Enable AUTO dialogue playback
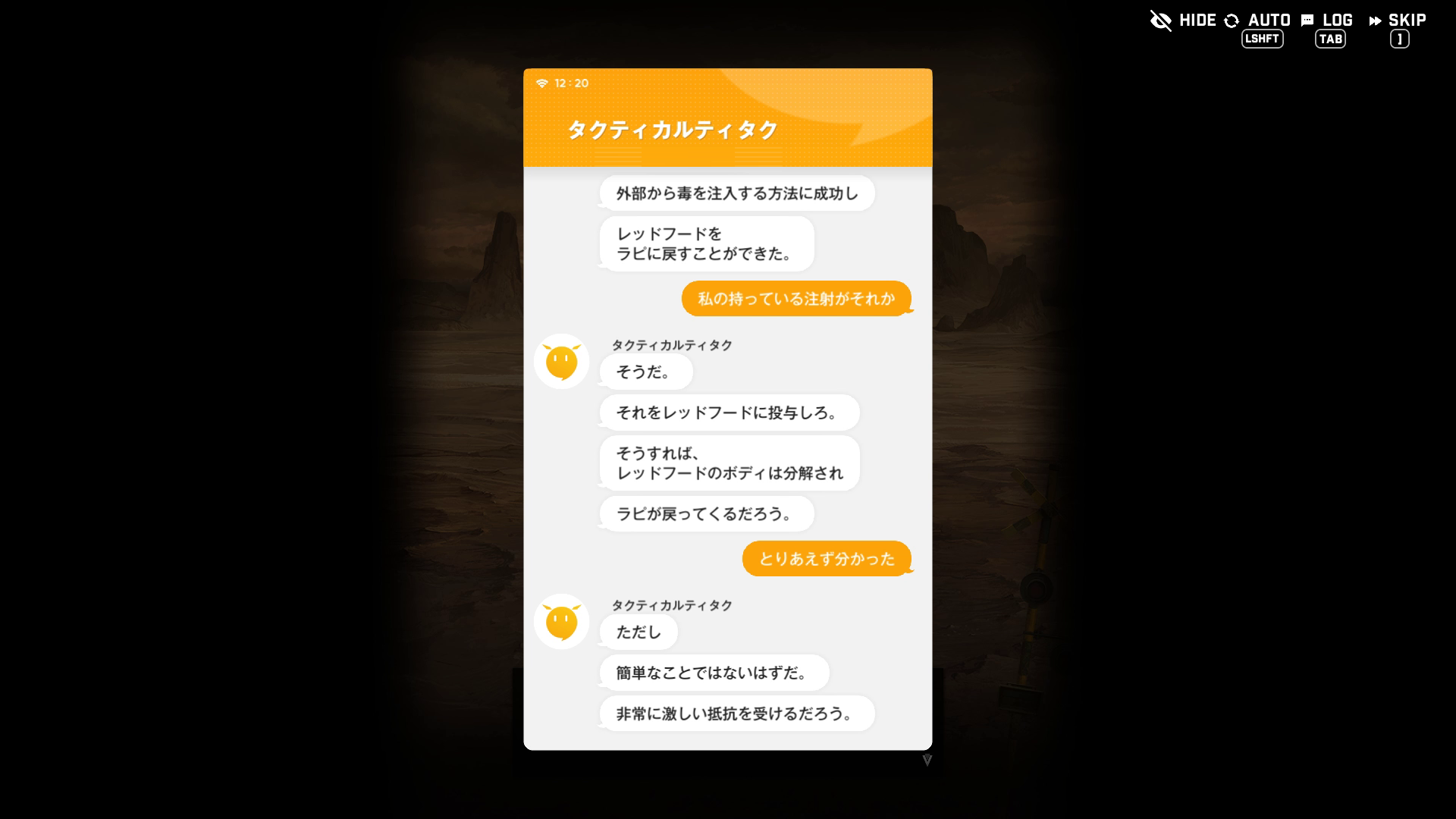 tap(1258, 20)
